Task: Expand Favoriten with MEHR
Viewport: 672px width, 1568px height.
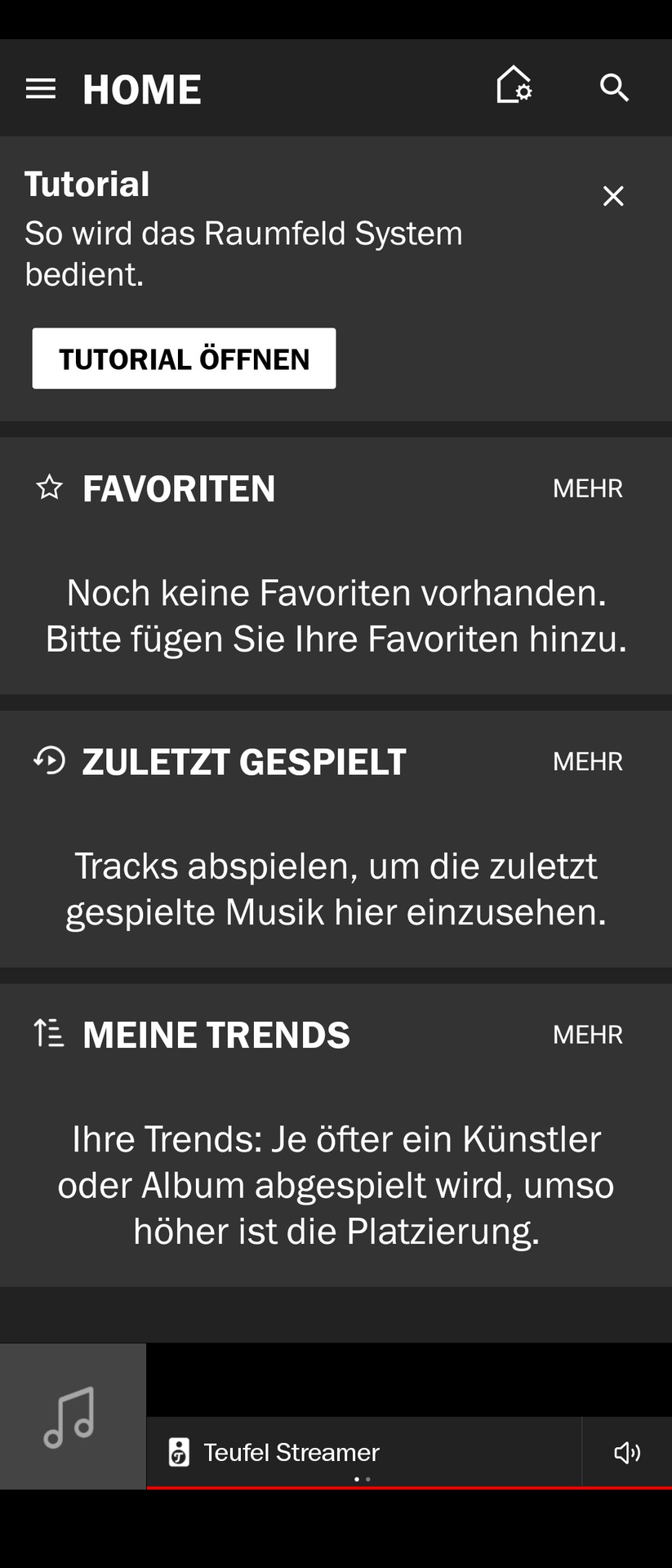Action: [x=588, y=488]
